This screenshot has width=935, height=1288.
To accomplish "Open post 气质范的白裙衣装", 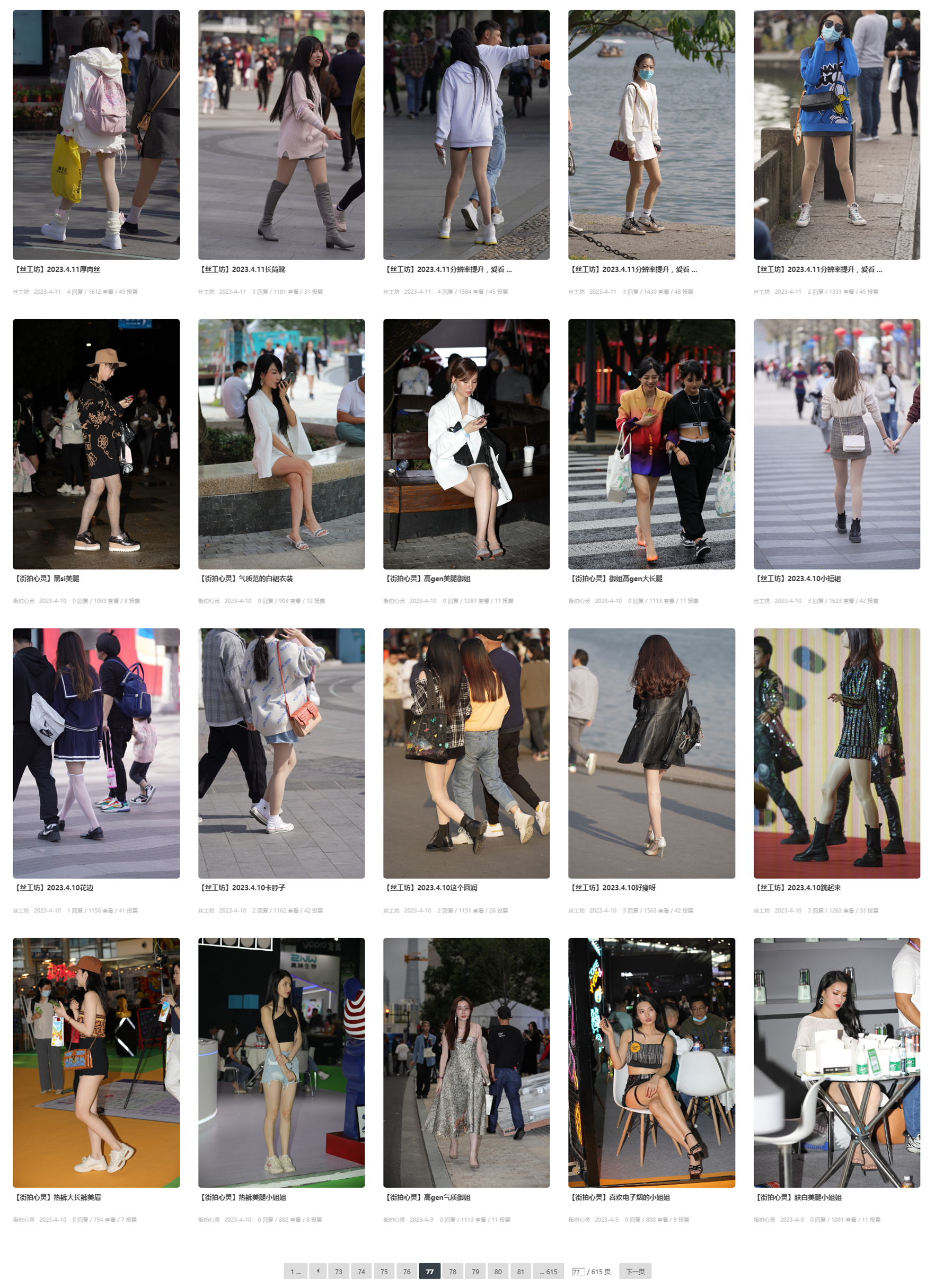I will [x=246, y=578].
